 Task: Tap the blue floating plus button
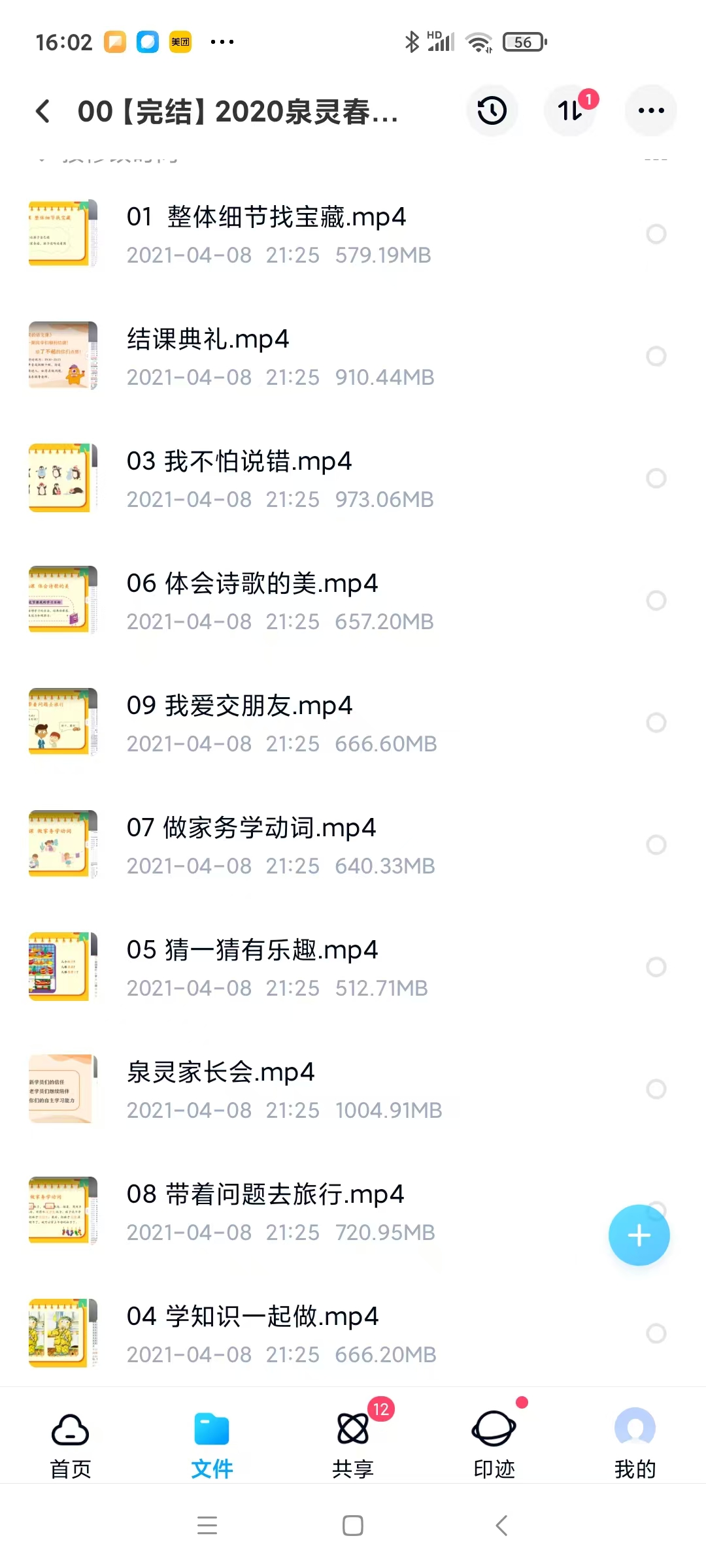tap(639, 1235)
